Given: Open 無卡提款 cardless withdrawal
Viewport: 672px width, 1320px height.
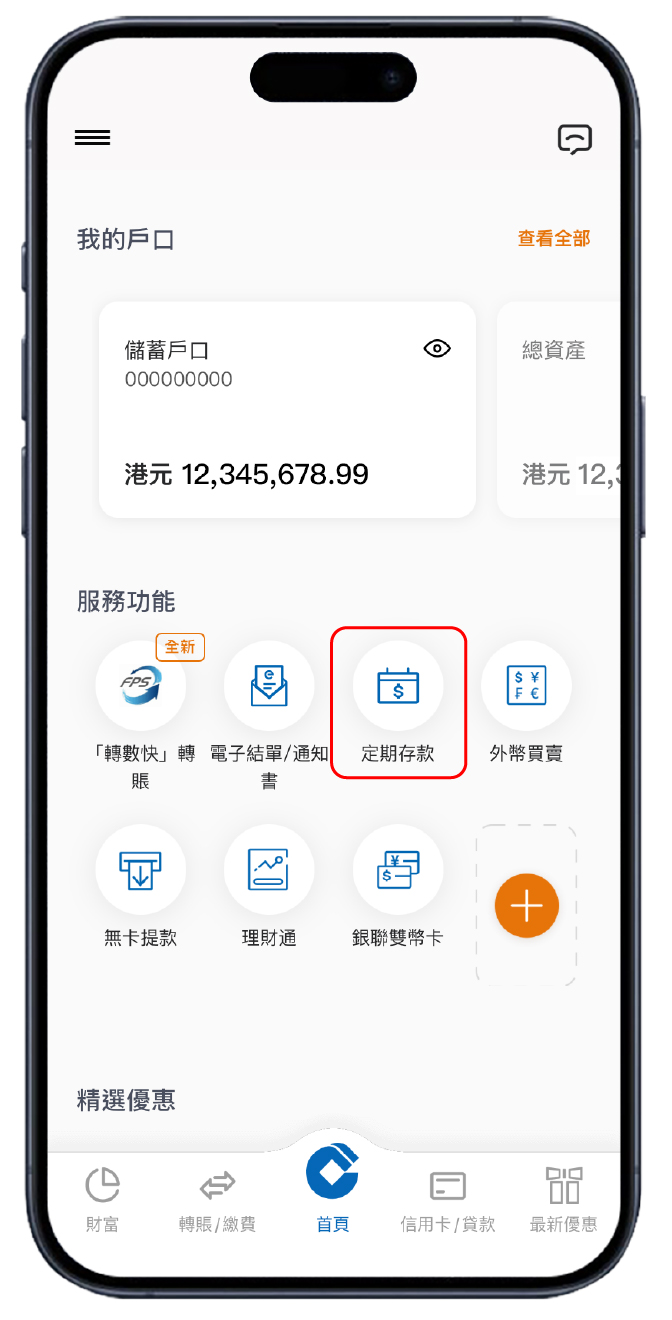Looking at the screenshot, I should 140,870.
